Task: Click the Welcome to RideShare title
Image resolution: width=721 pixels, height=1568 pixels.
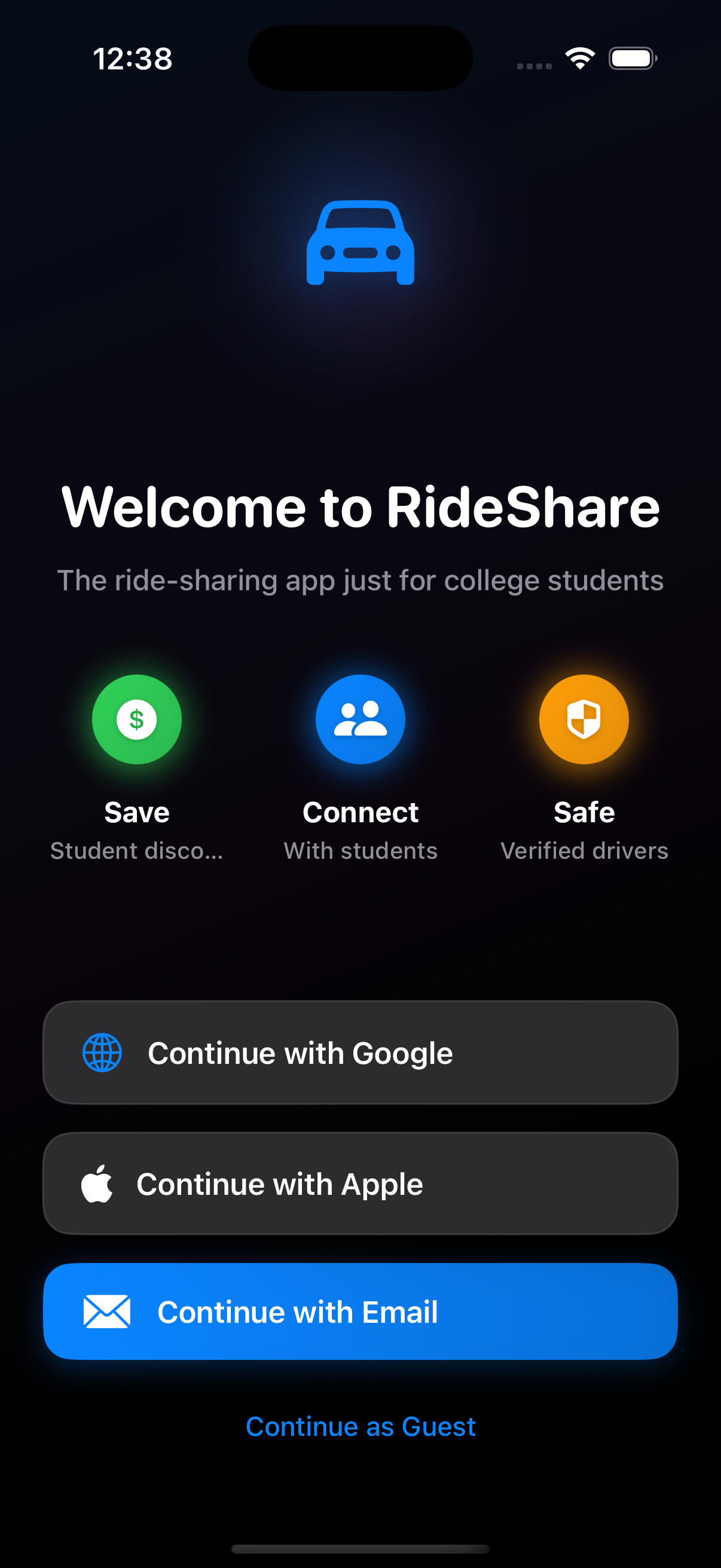Action: tap(360, 507)
